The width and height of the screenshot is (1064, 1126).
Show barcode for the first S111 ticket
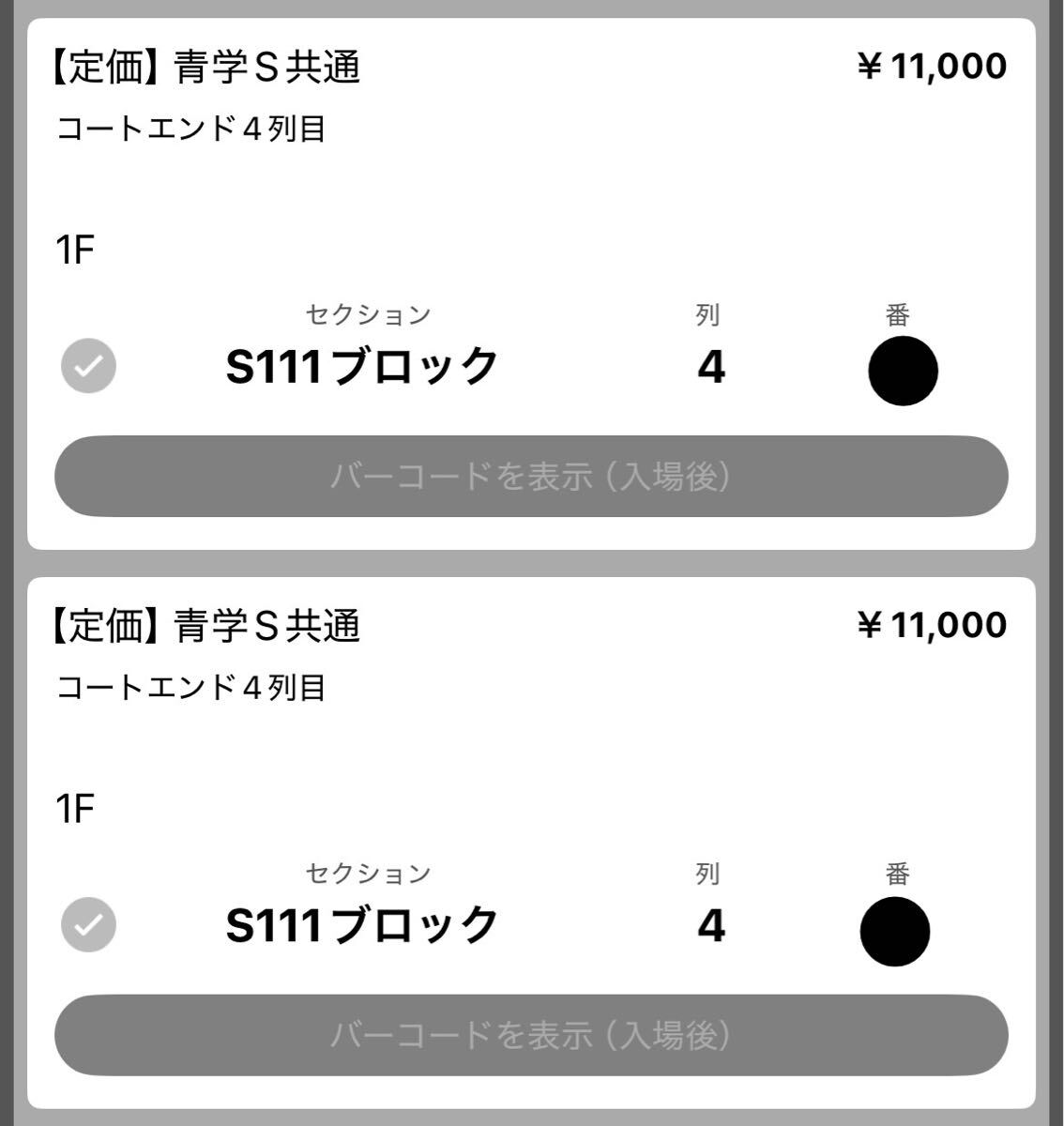click(x=531, y=477)
